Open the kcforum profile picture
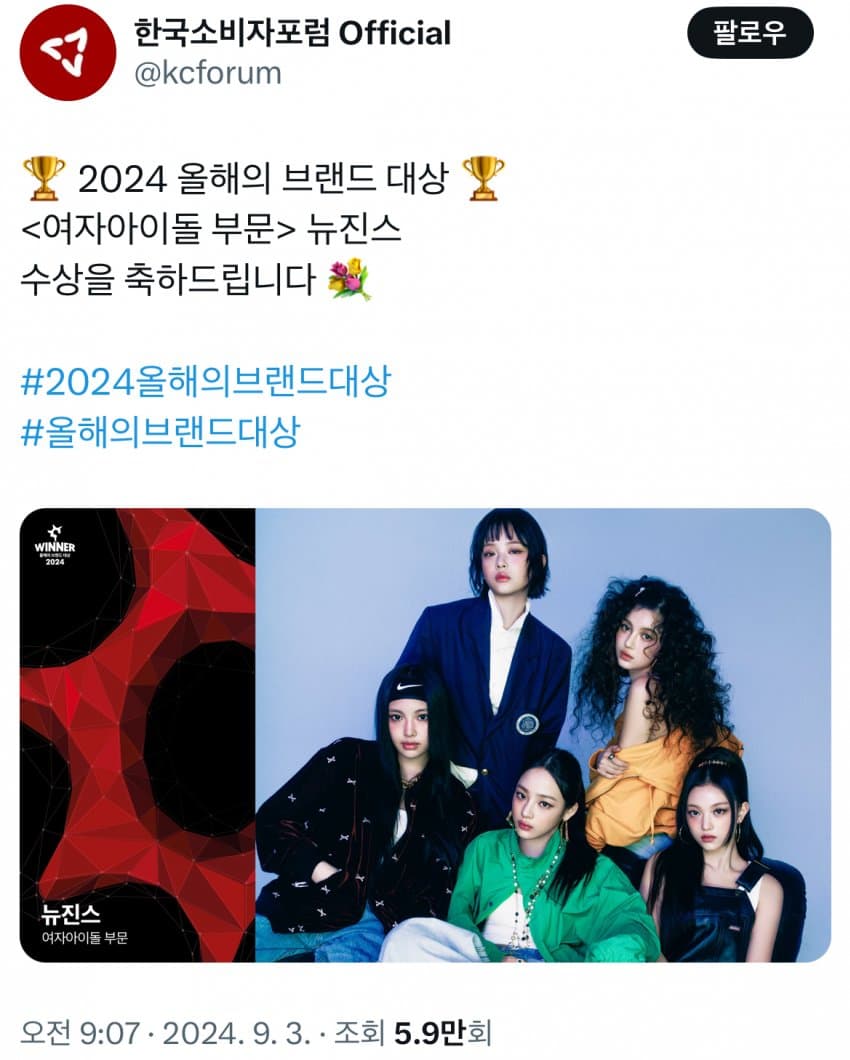 tap(68, 52)
